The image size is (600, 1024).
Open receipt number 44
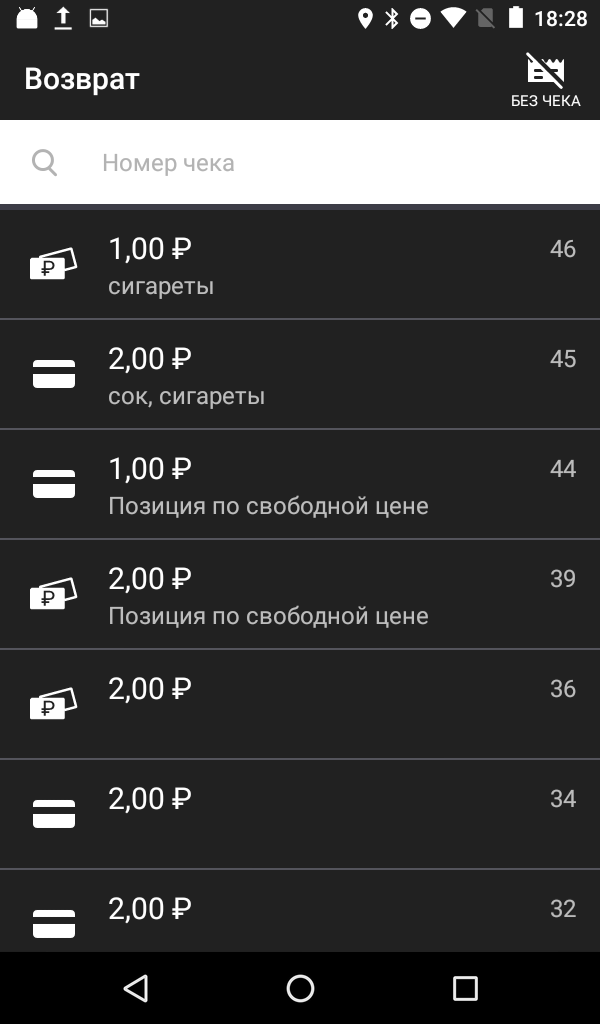point(300,485)
